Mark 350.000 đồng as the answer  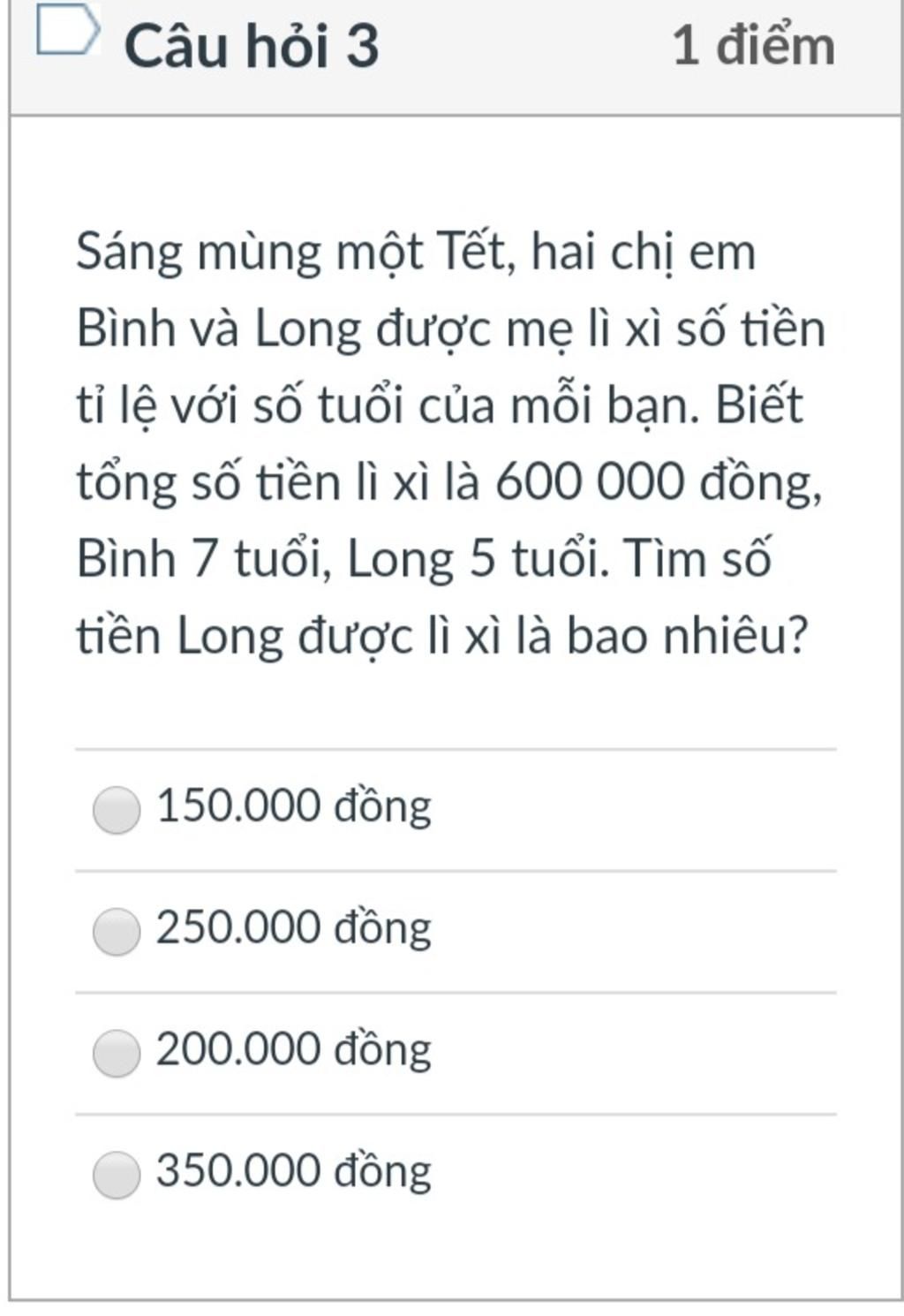pyautogui.click(x=117, y=1175)
